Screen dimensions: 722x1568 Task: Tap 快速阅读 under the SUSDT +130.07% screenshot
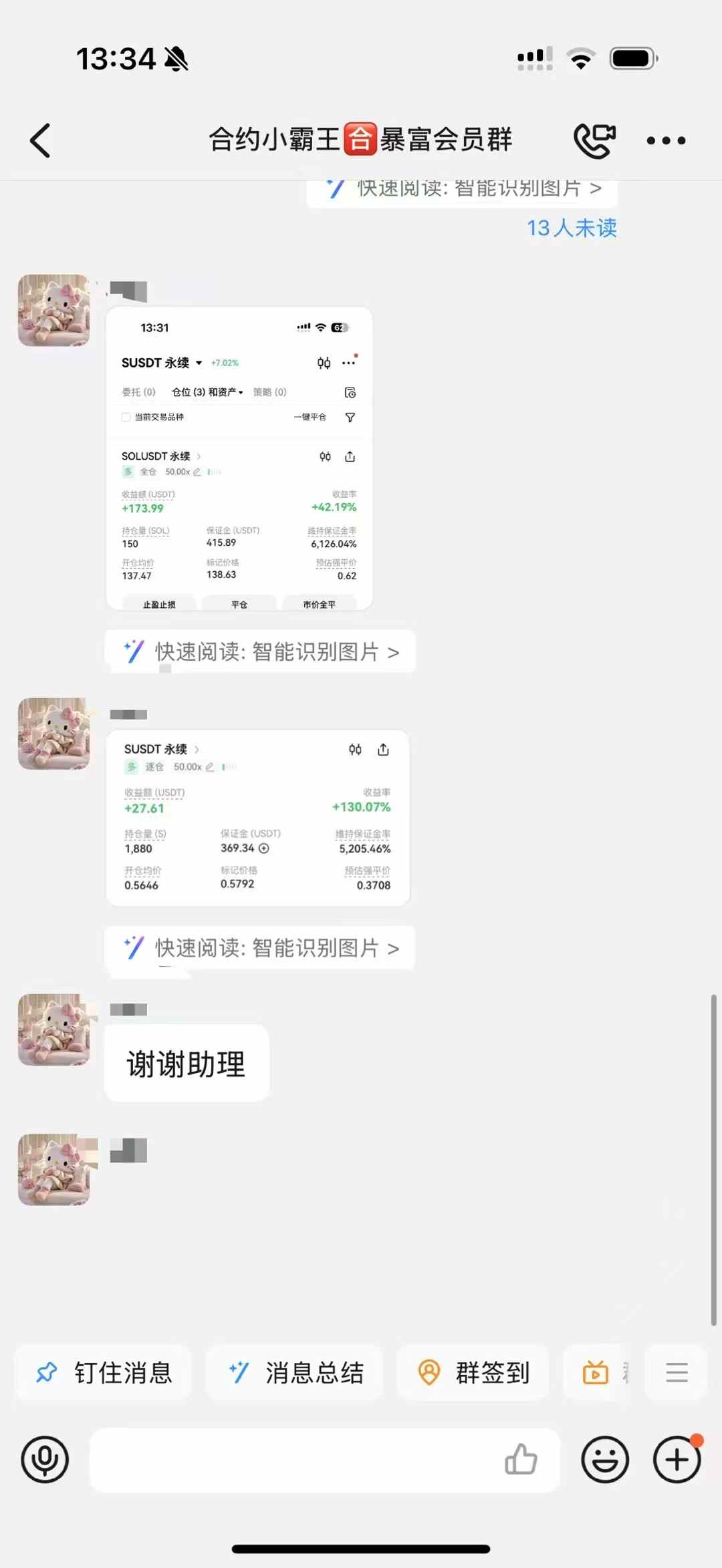point(261,947)
